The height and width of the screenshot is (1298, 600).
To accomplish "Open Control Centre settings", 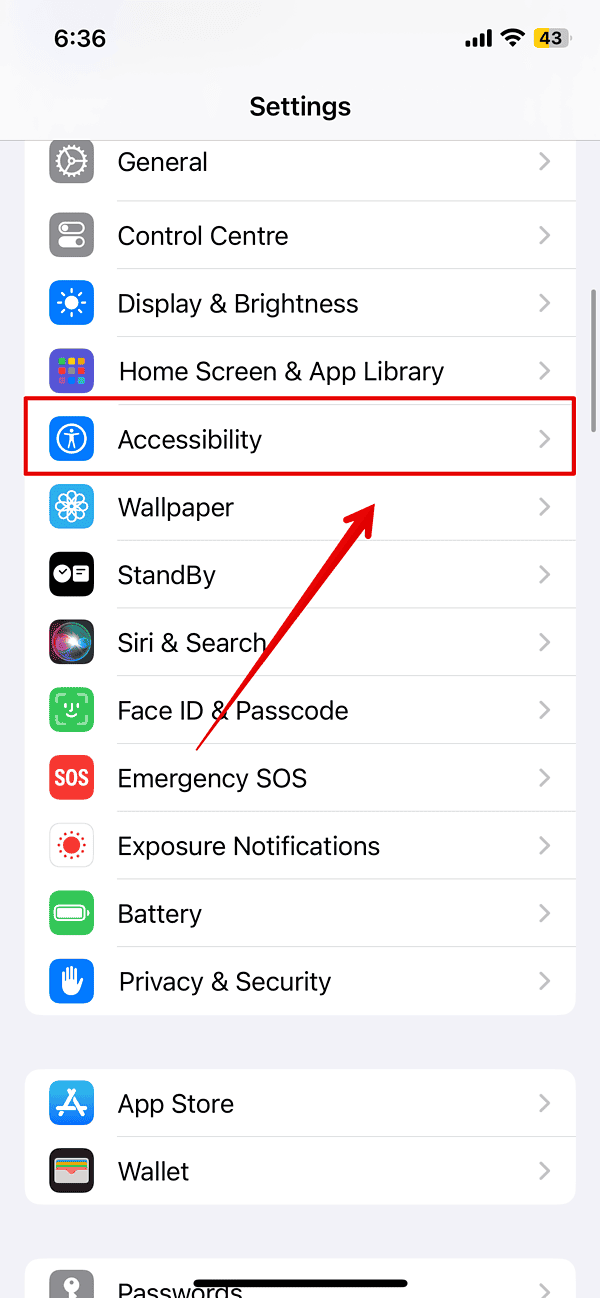I will pyautogui.click(x=300, y=236).
